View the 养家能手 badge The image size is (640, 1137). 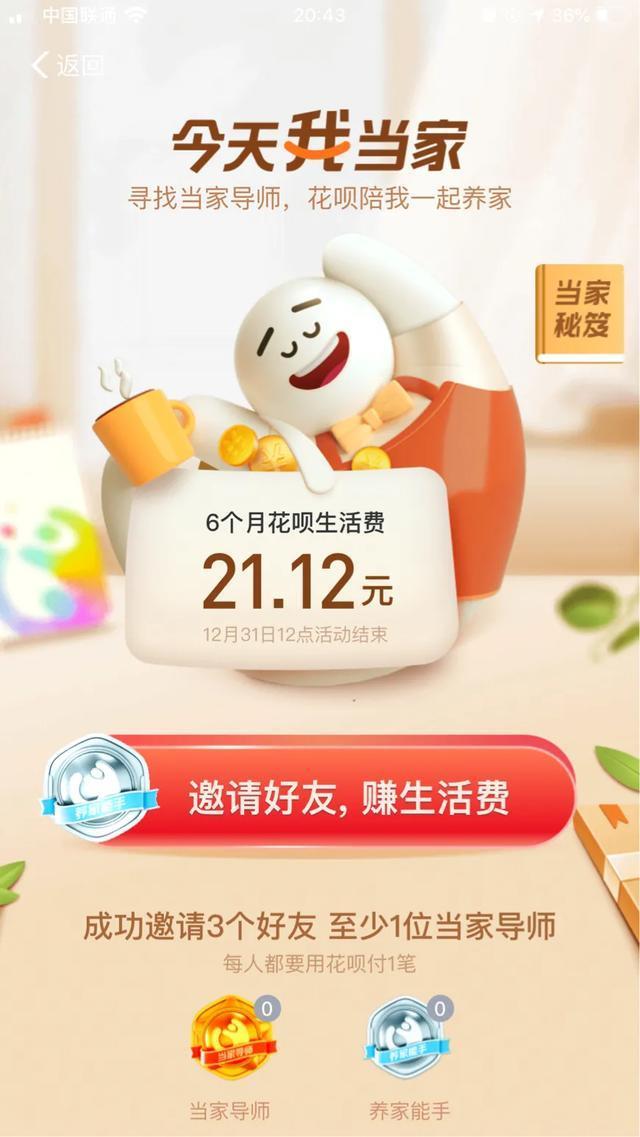[x=406, y=1037]
